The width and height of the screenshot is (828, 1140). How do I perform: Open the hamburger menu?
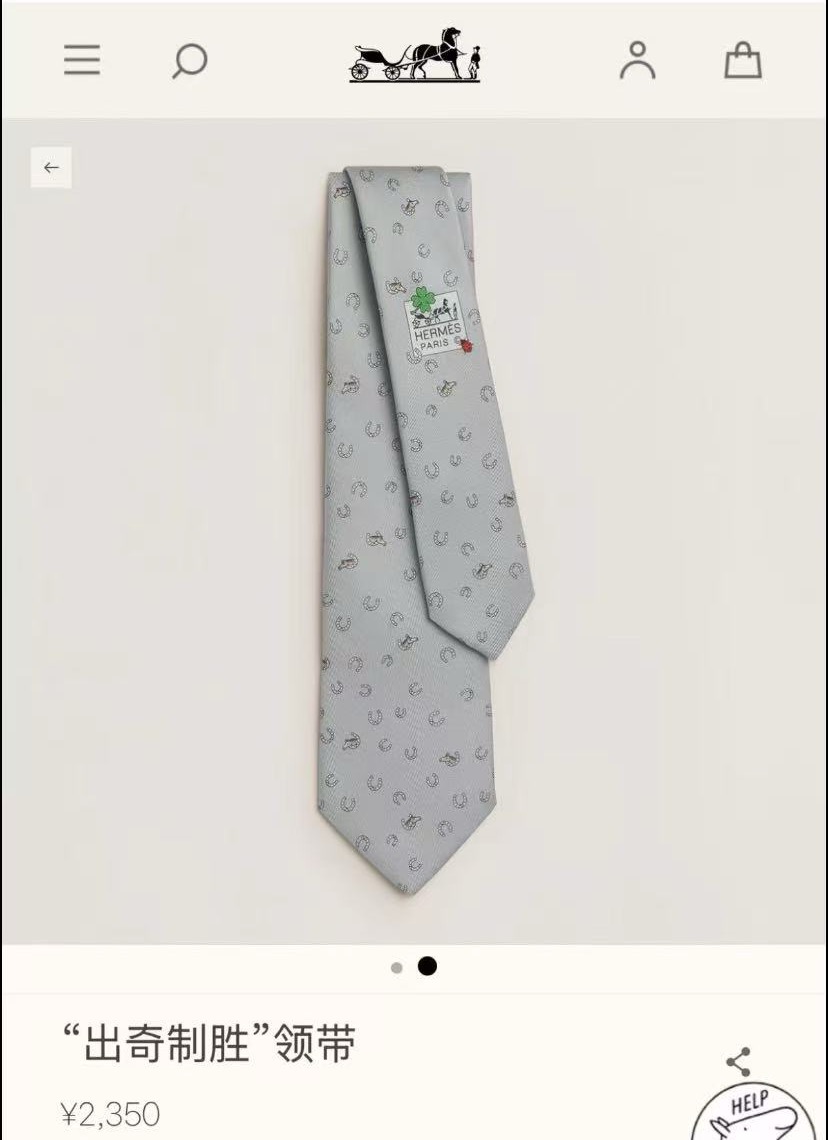coord(82,61)
